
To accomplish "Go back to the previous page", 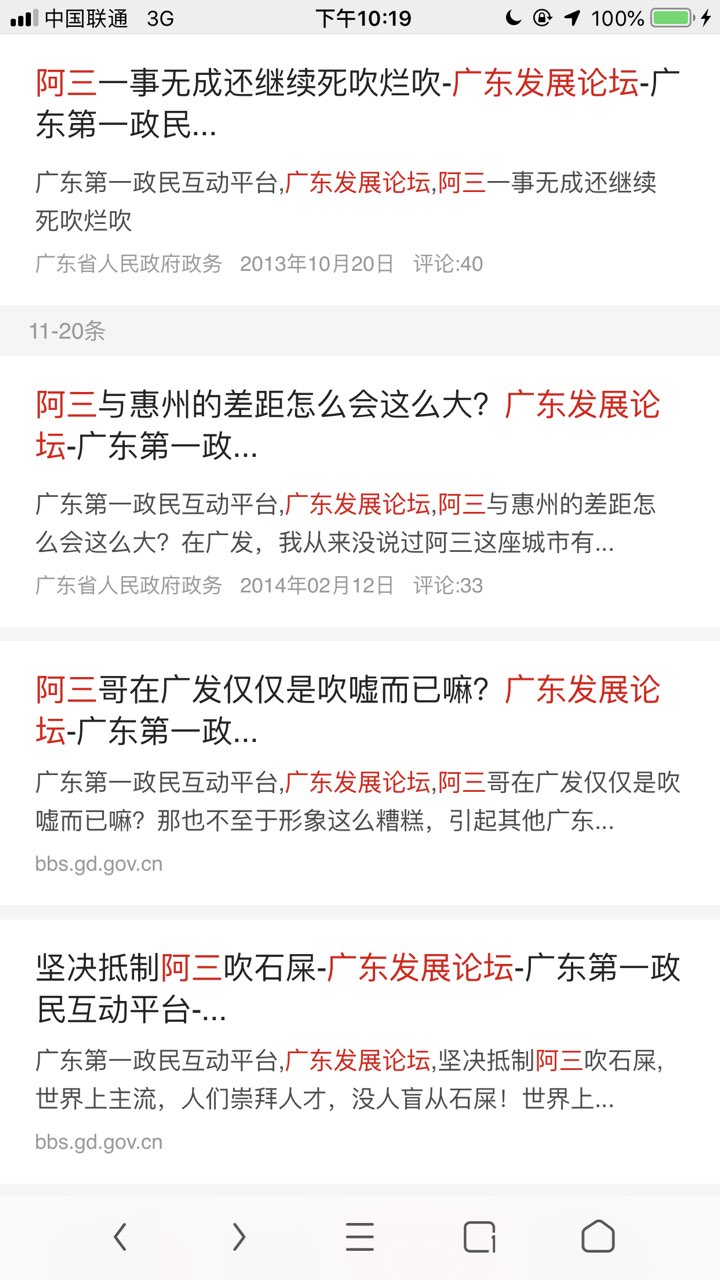I will [x=120, y=1237].
